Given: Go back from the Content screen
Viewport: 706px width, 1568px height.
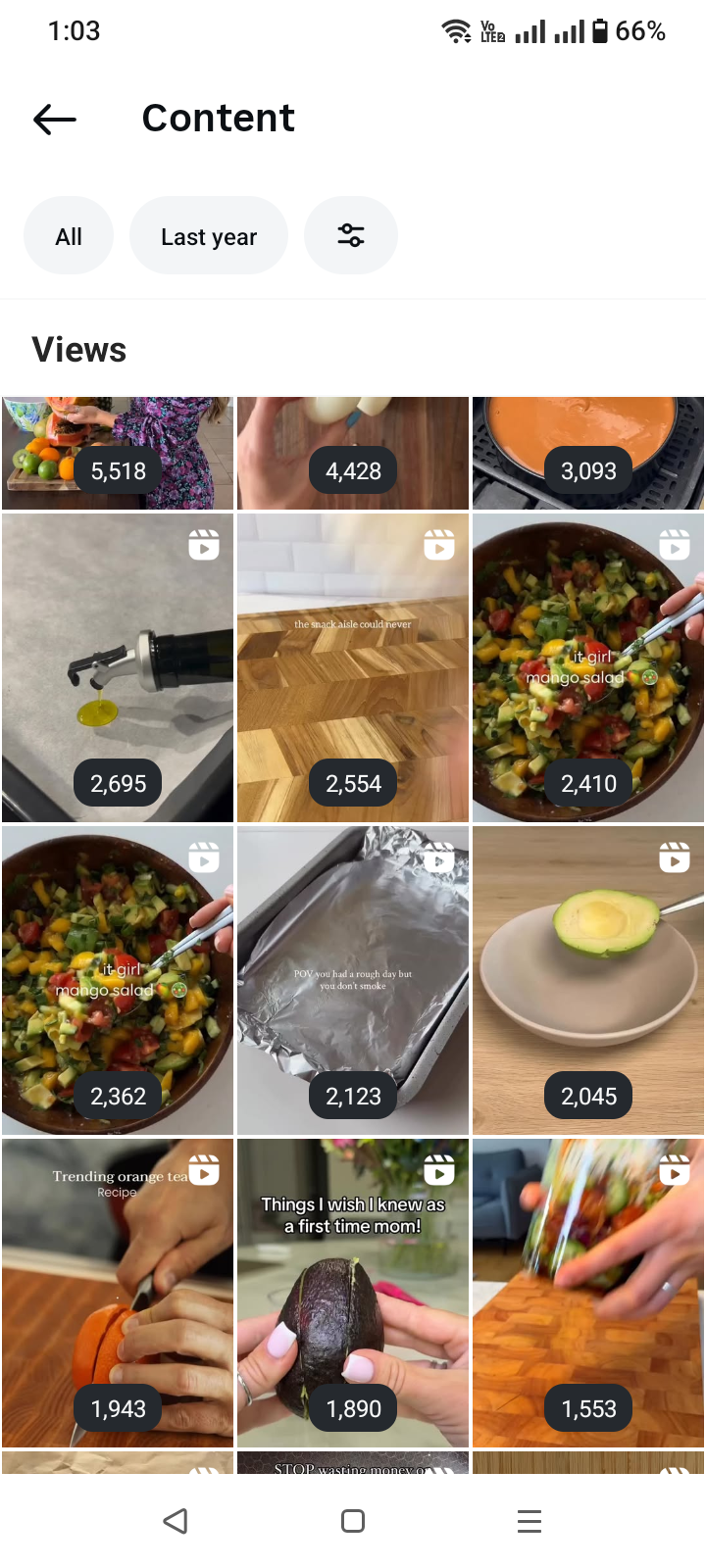Looking at the screenshot, I should point(55,120).
